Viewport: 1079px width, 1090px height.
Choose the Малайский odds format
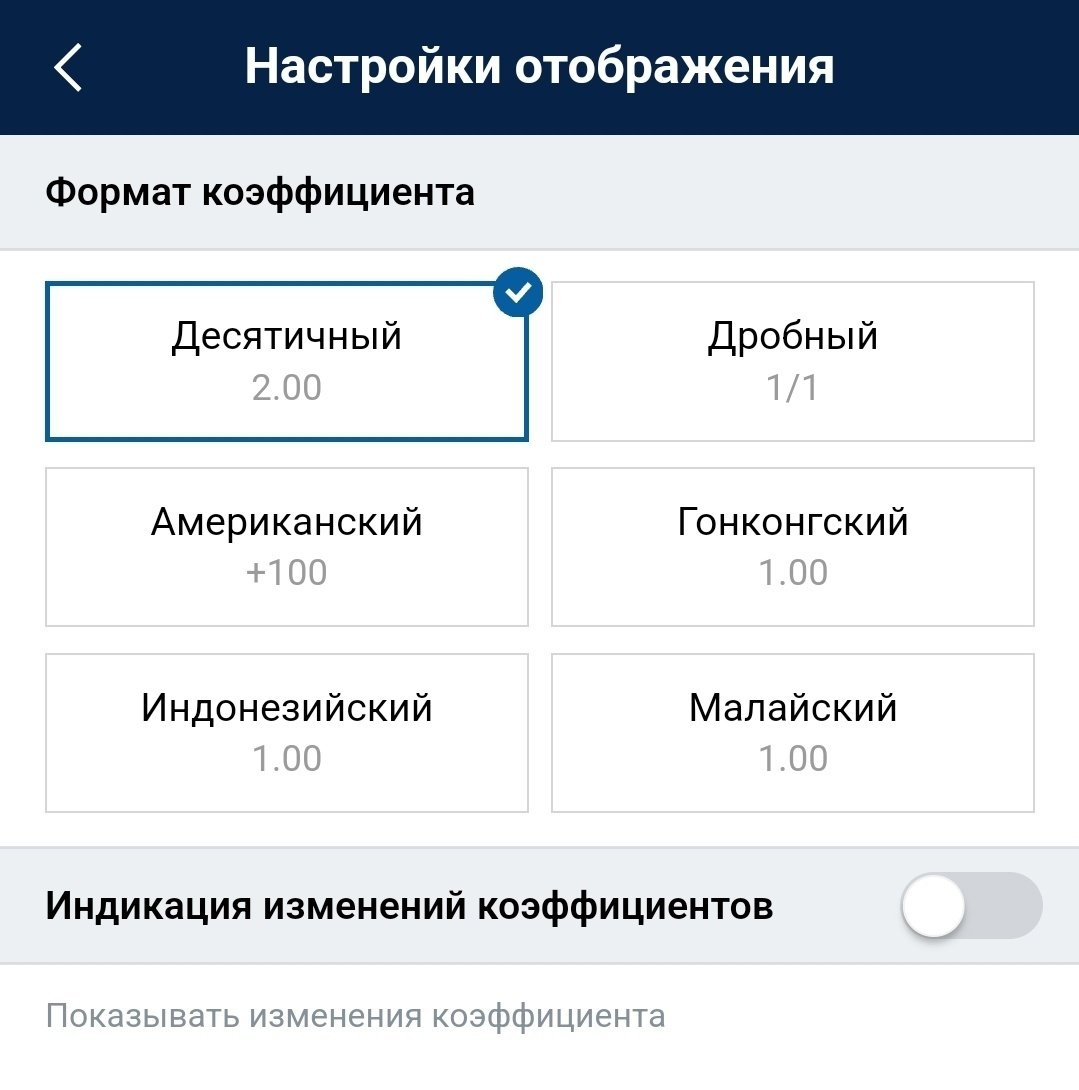792,733
